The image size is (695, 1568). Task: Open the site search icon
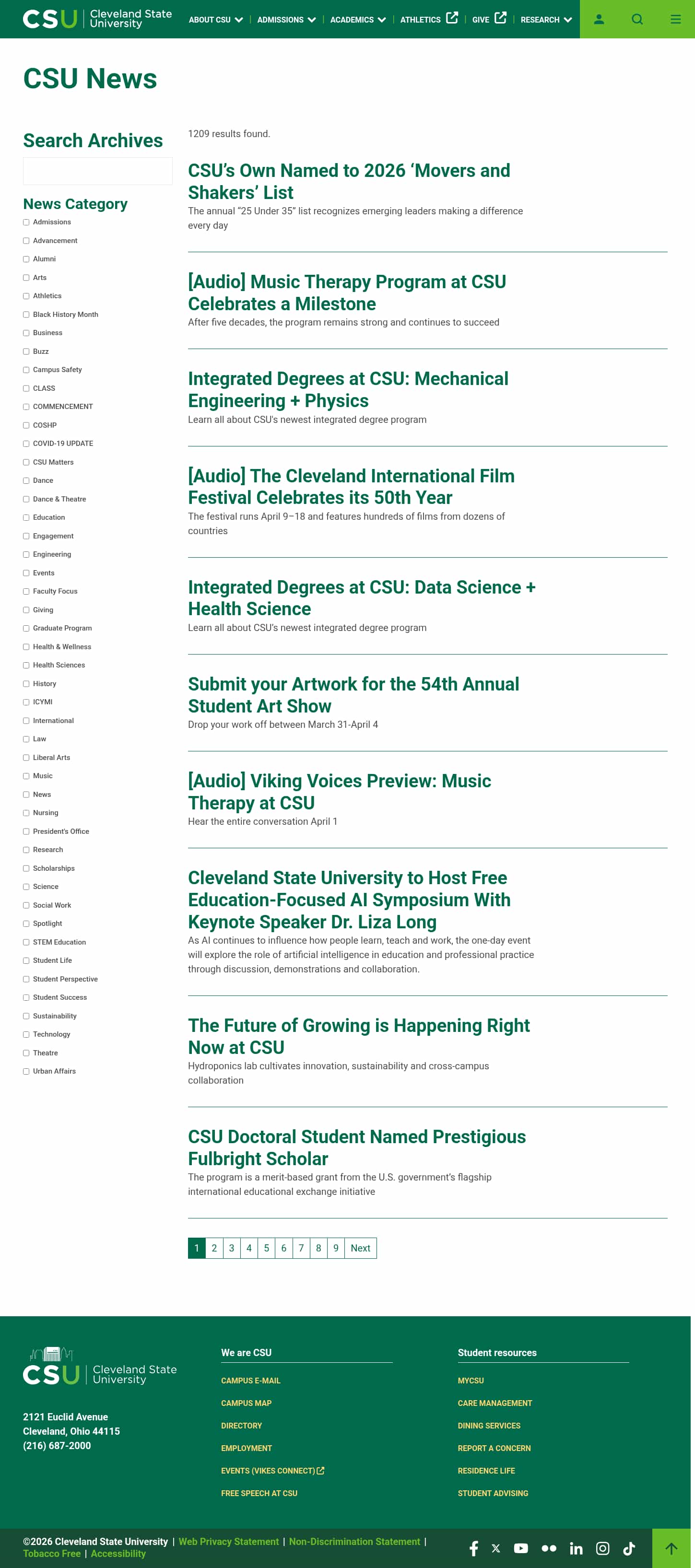(636, 19)
